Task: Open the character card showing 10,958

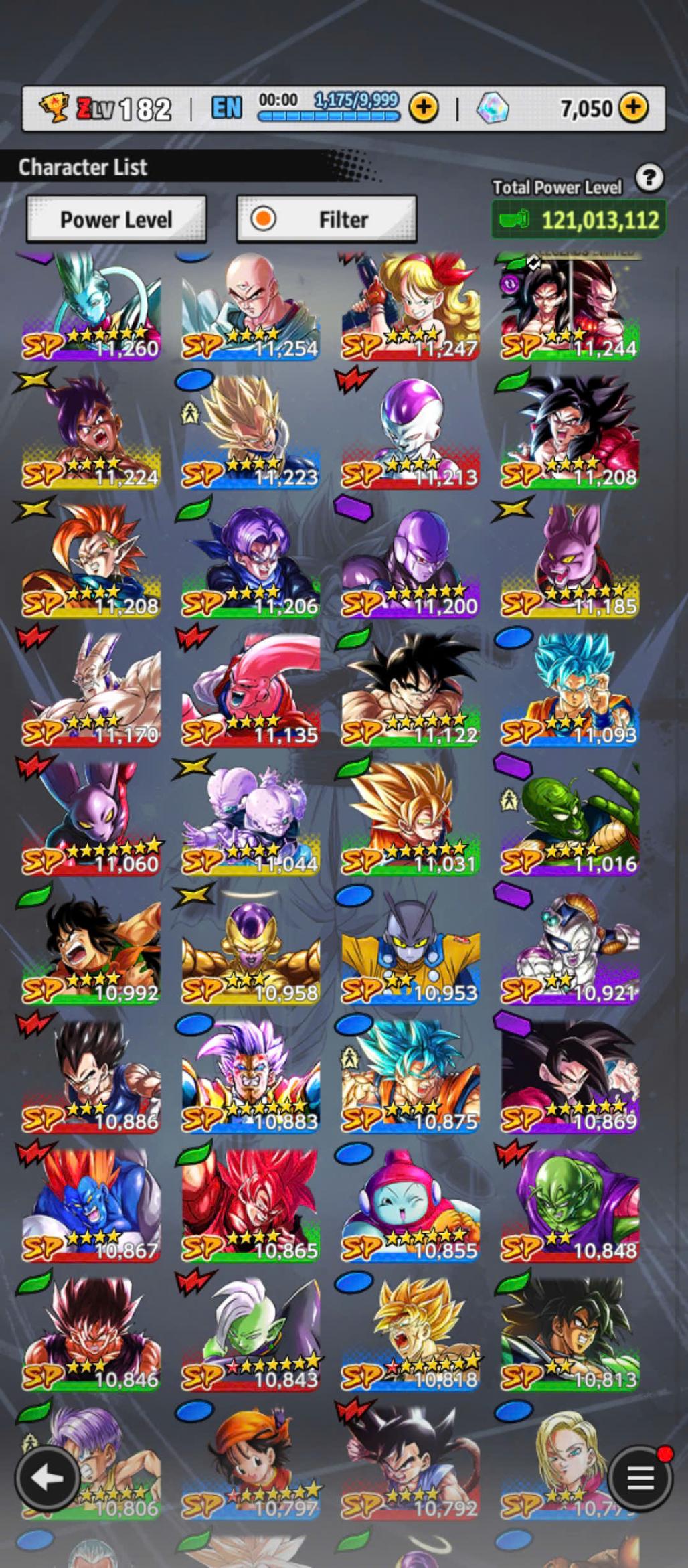Action: [251, 951]
